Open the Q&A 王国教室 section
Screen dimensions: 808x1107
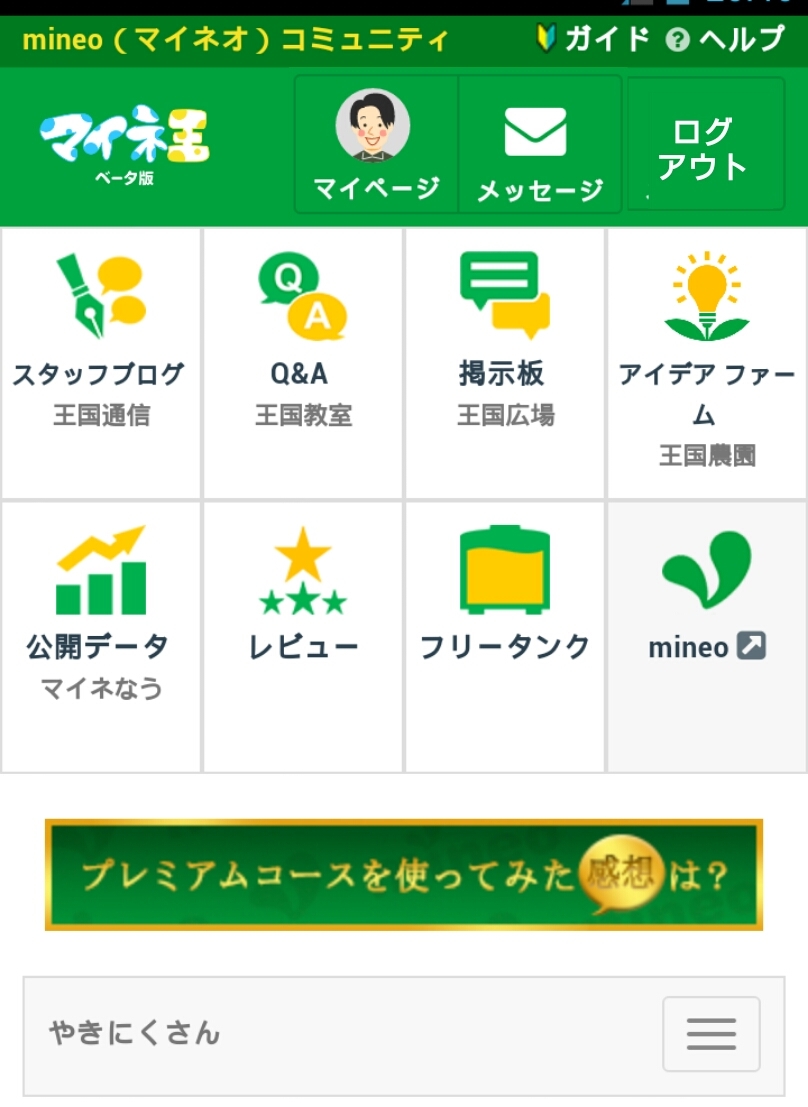click(x=303, y=362)
